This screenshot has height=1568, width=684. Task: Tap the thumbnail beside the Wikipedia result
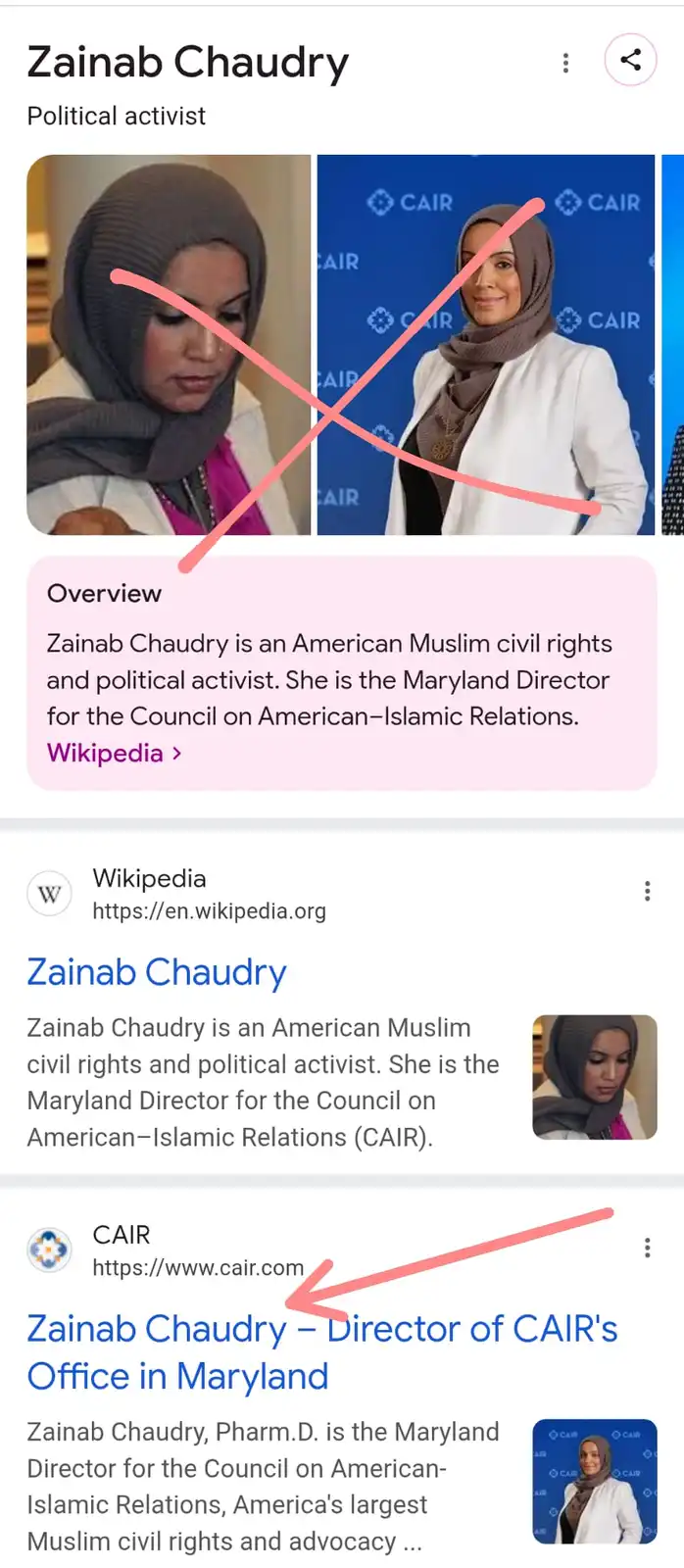[594, 1077]
